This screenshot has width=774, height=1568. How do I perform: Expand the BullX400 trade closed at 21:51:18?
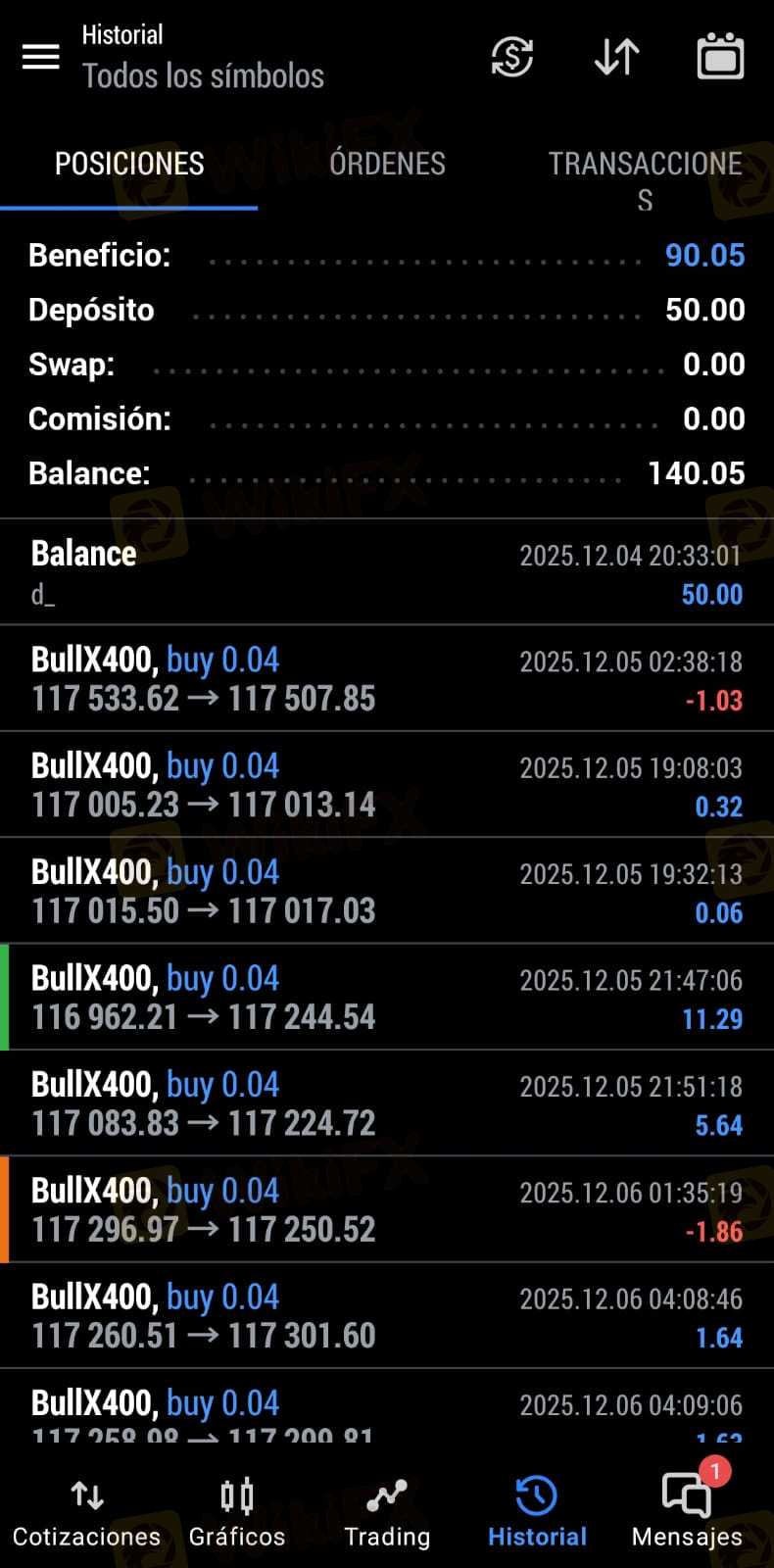tap(387, 1103)
